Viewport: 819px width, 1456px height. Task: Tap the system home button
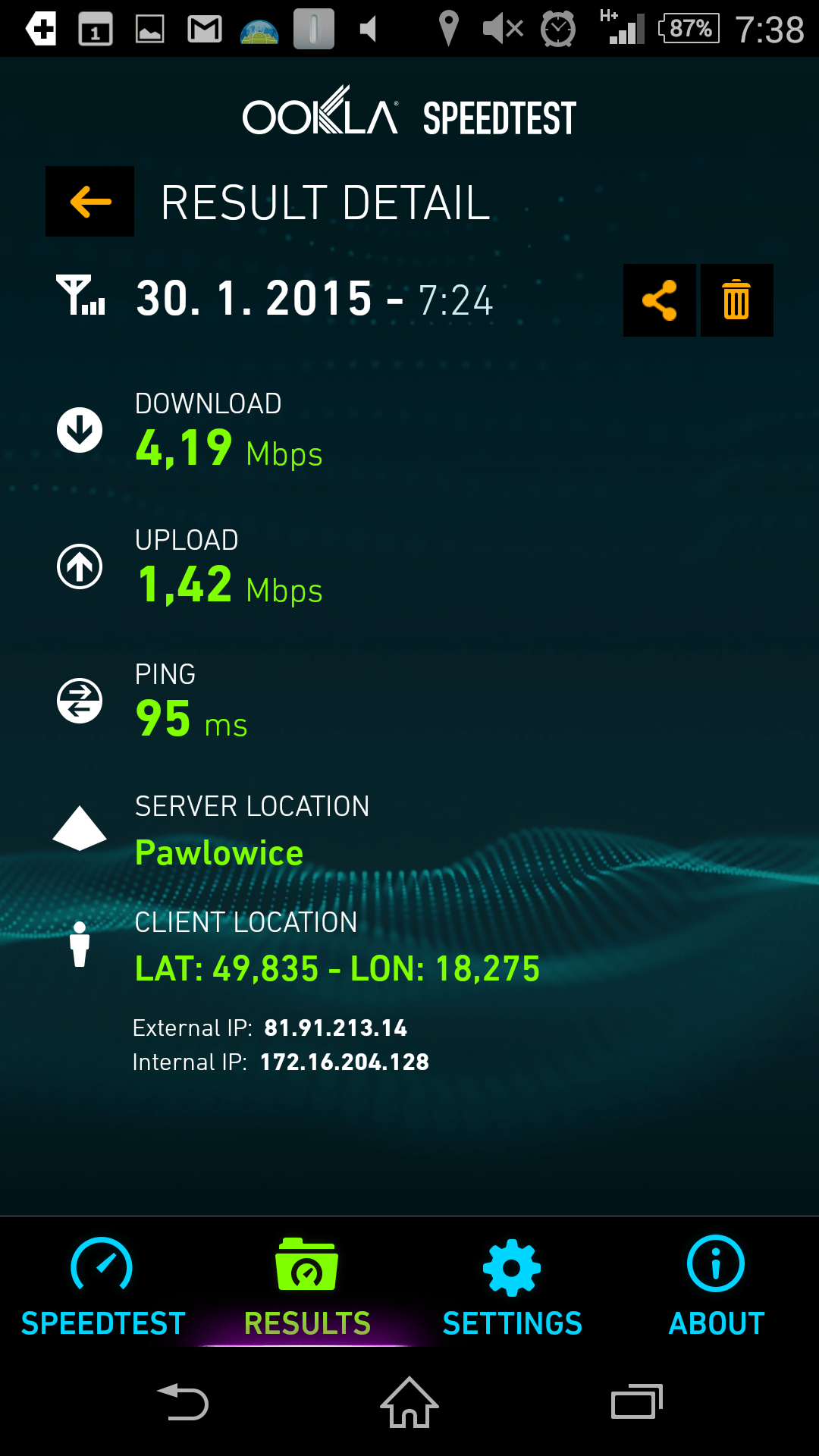pyautogui.click(x=409, y=1402)
